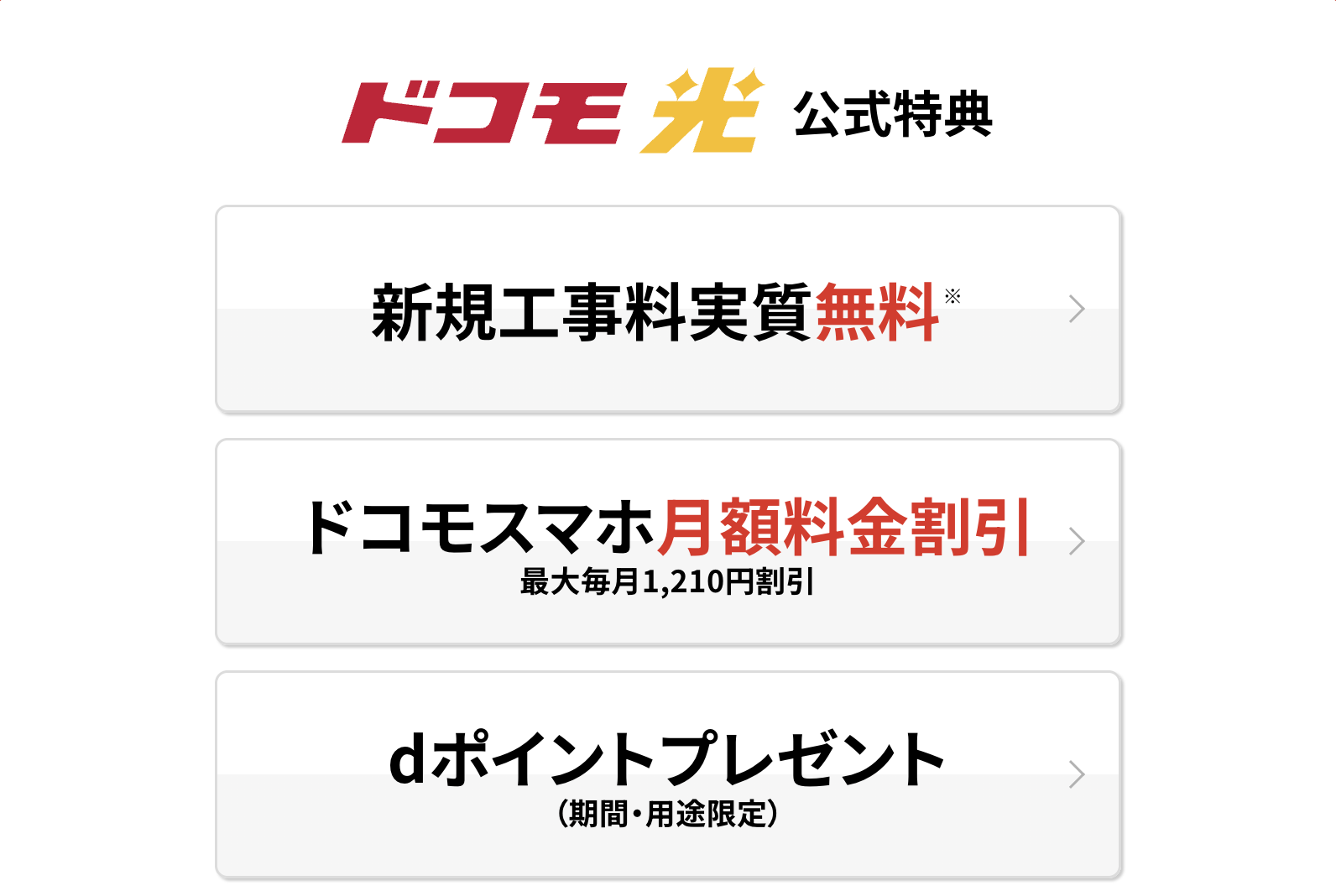Open the dポイントプレゼント benefit card
This screenshot has height=896, width=1336.
coord(668,774)
